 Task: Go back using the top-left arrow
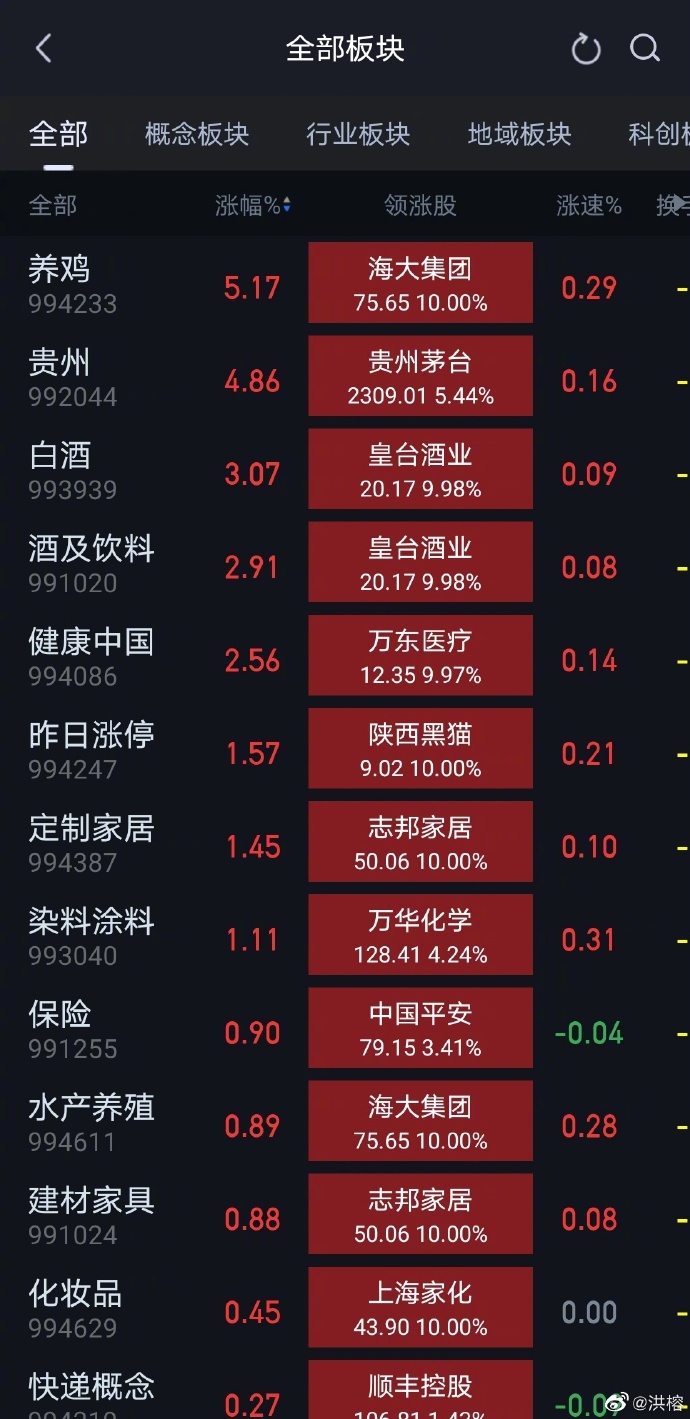[x=43, y=48]
